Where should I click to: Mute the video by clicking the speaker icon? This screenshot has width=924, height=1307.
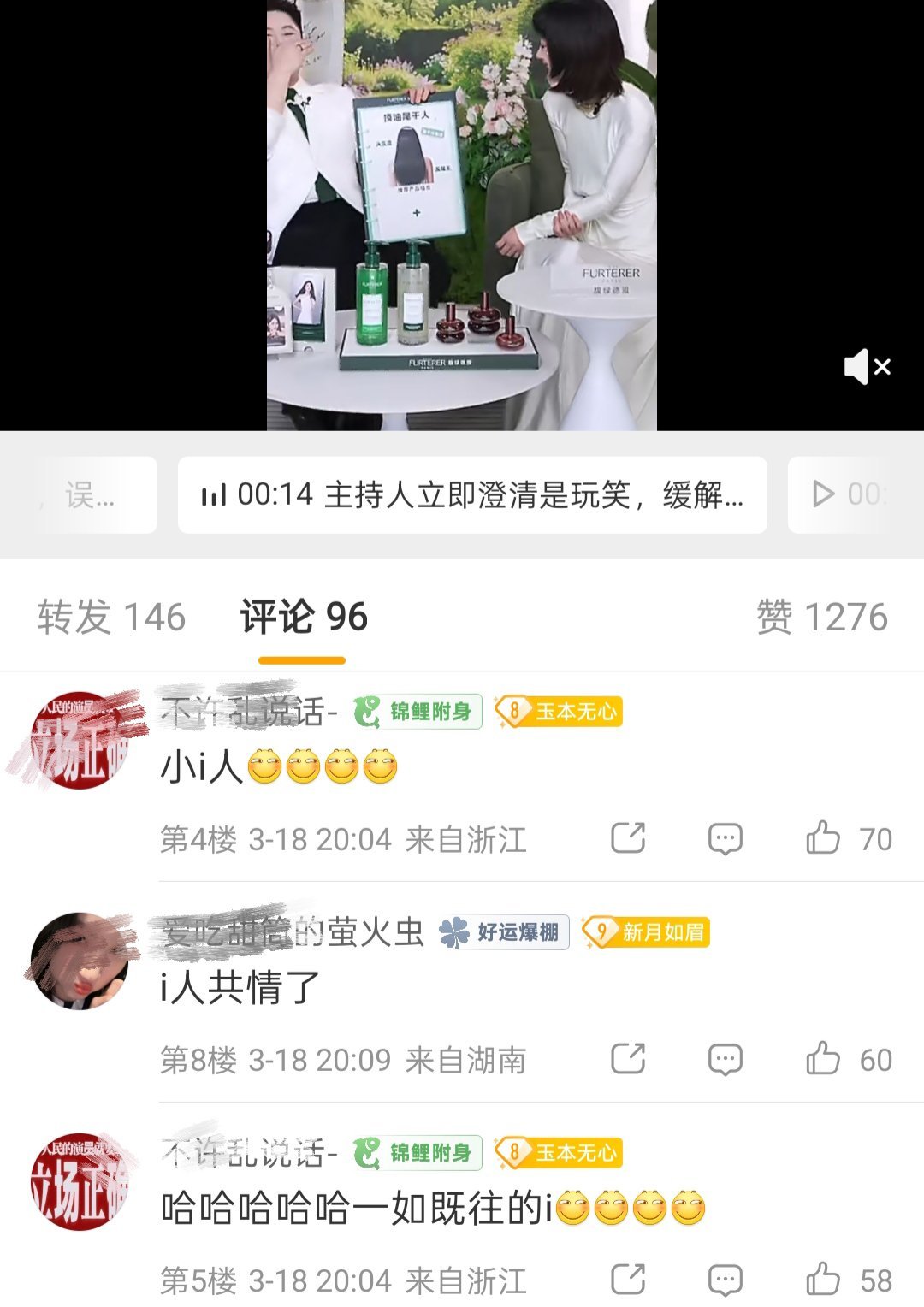(867, 366)
